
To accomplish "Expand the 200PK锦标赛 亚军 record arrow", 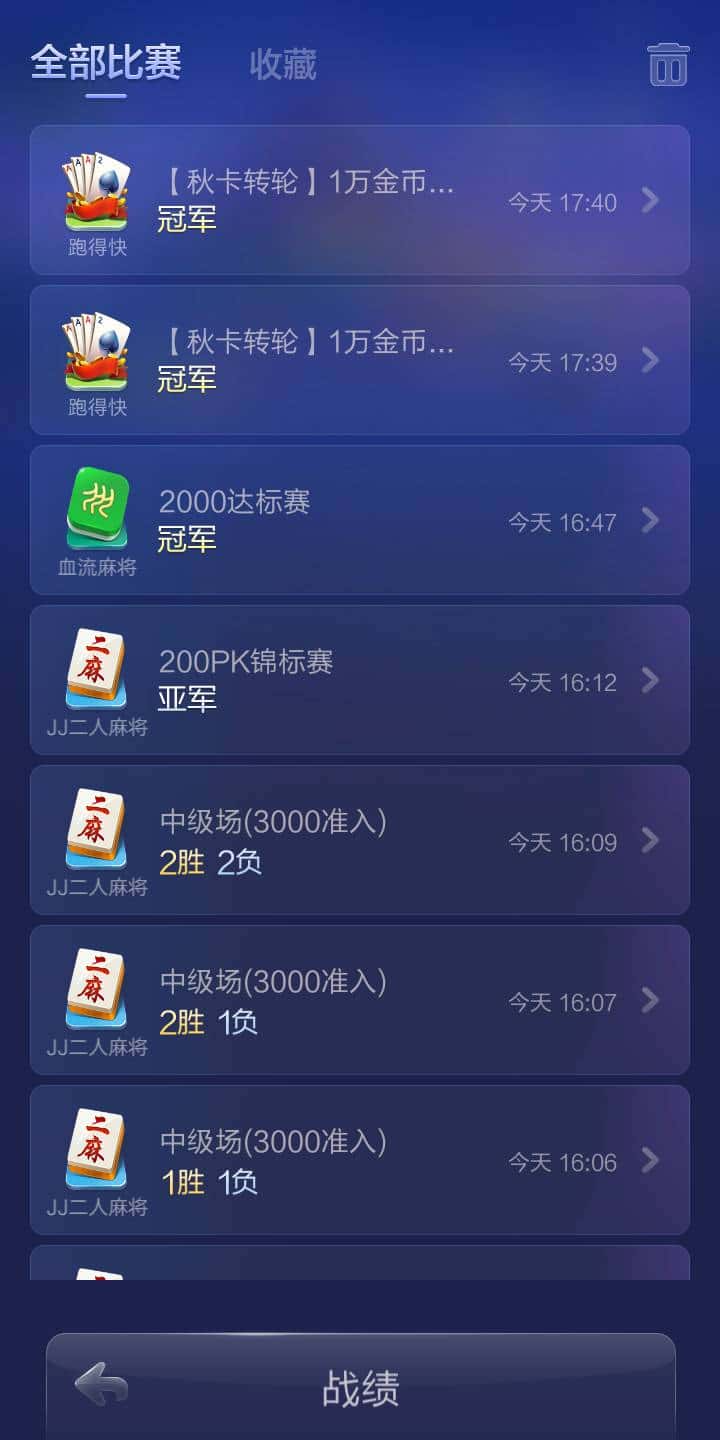I will coord(651,681).
